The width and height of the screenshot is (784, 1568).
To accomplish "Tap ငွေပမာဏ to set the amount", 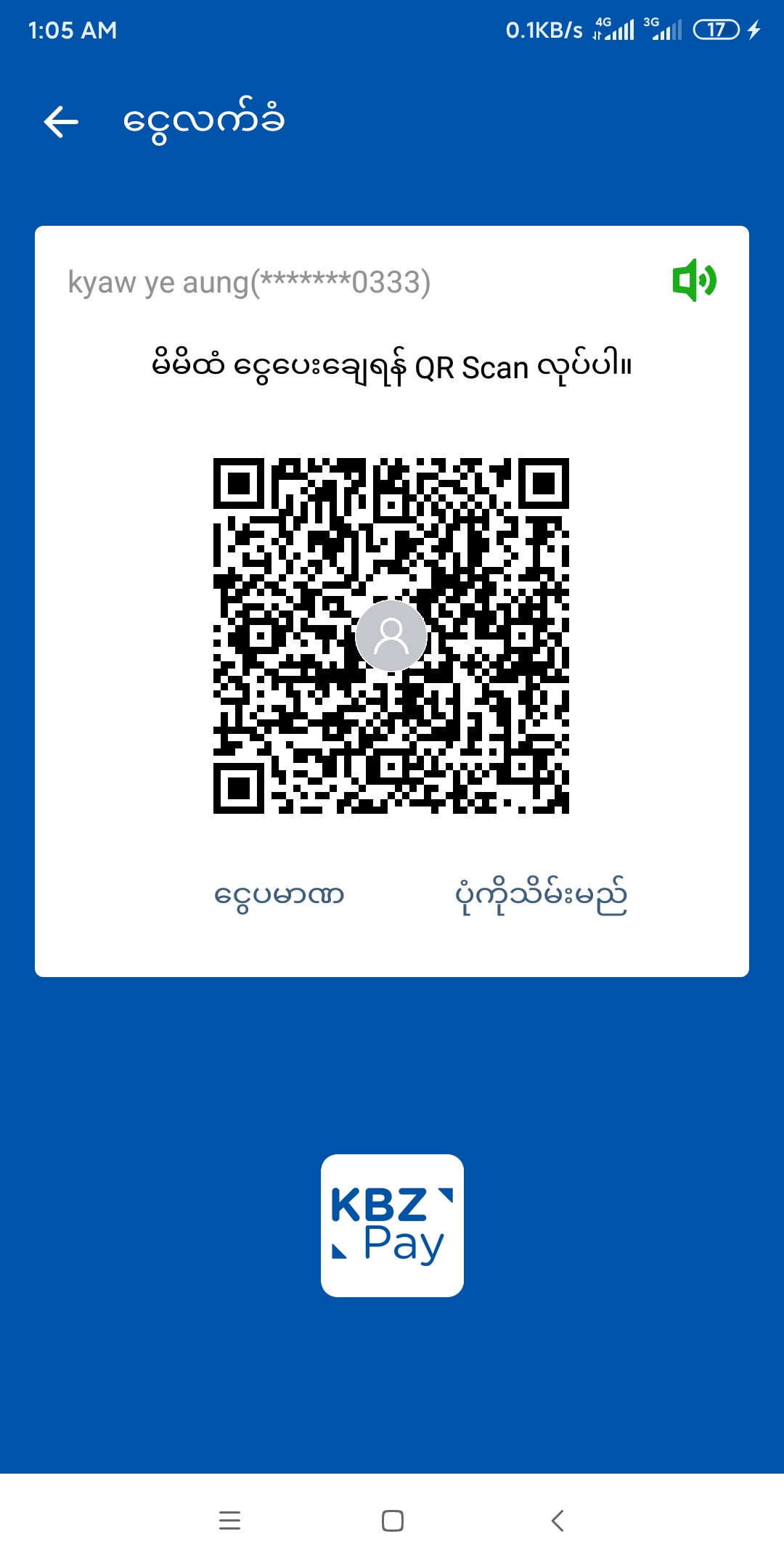I will coord(279,896).
